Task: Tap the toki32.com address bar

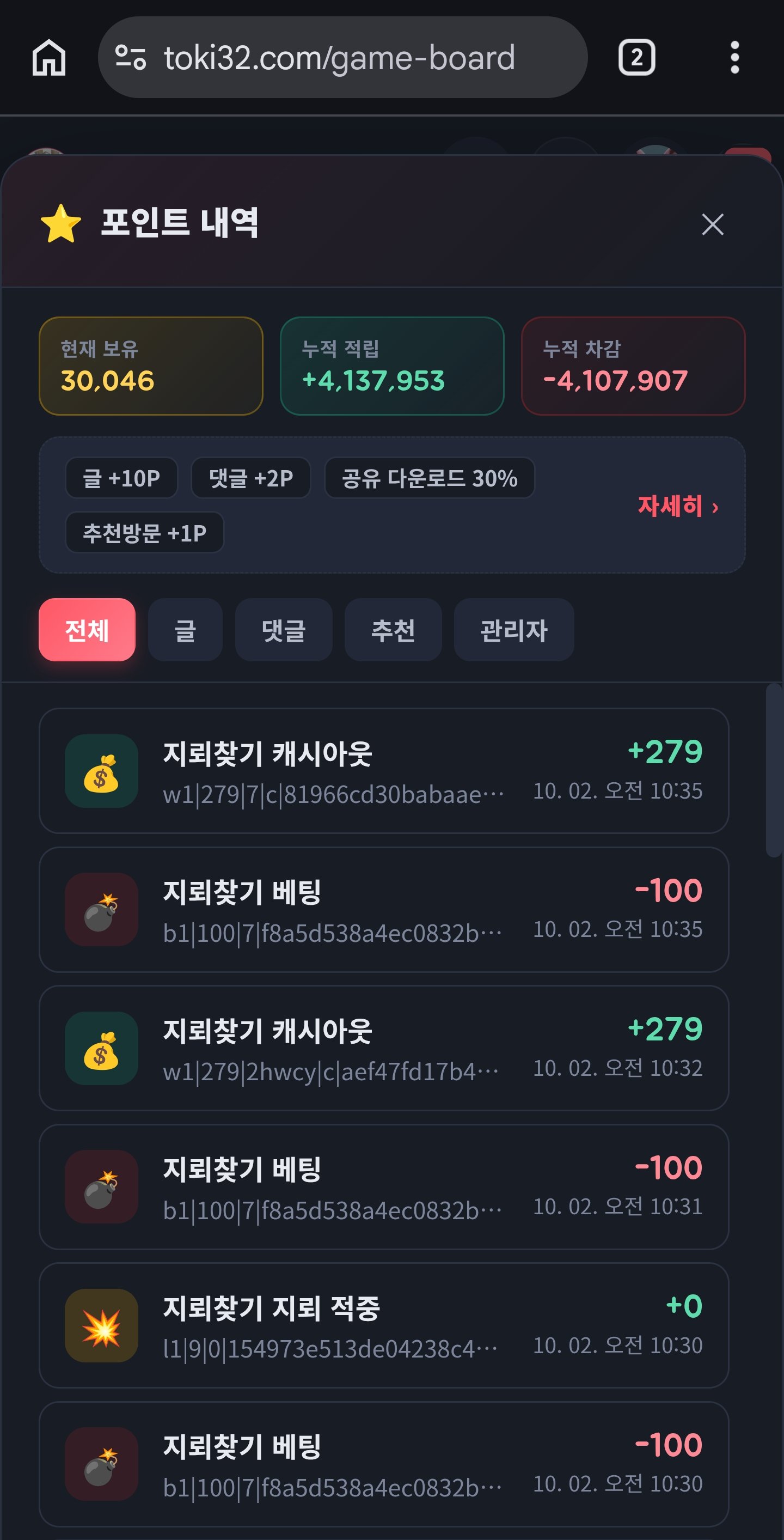Action: click(342, 57)
